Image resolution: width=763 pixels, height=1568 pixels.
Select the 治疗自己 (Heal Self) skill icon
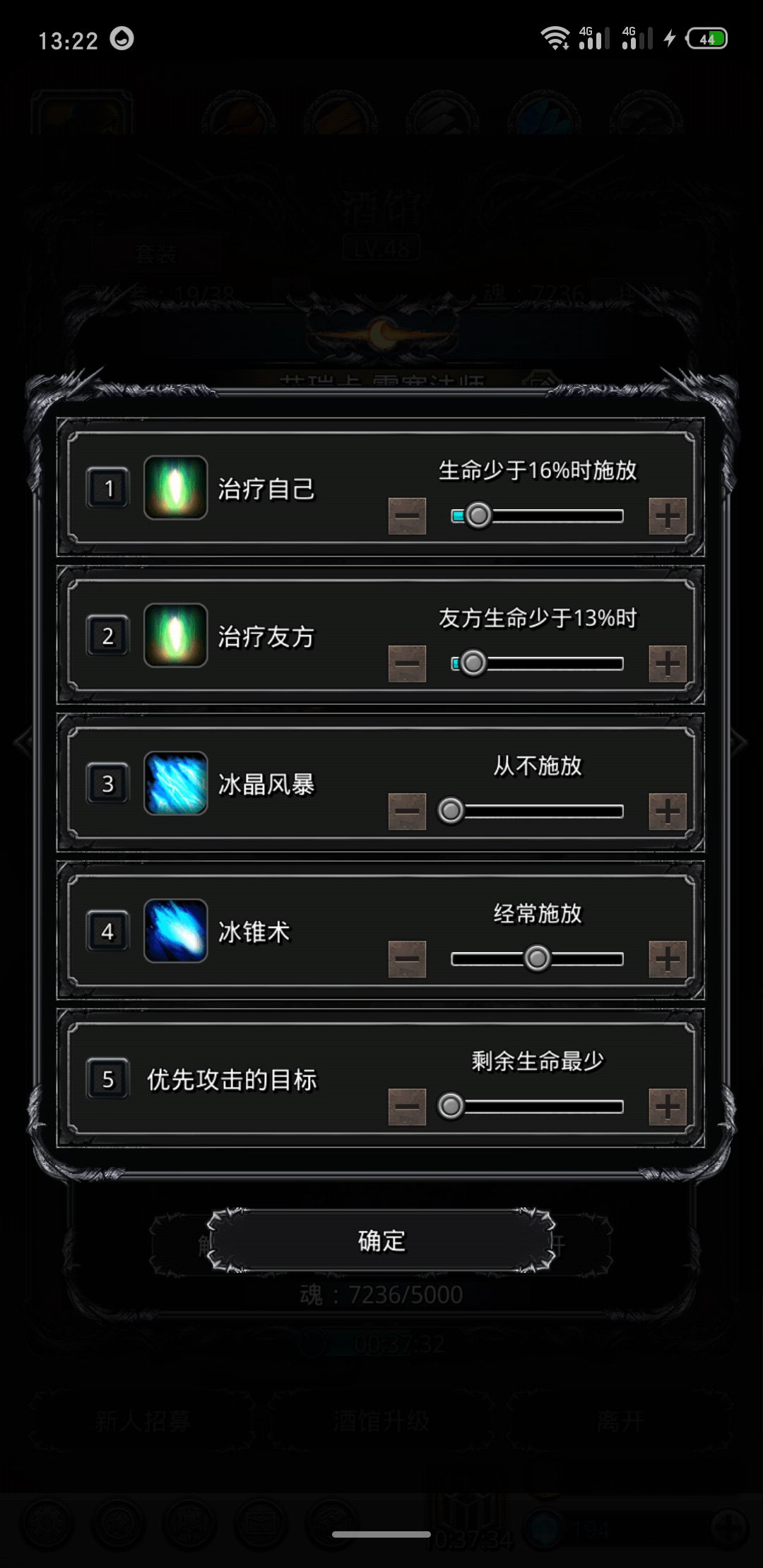[x=176, y=487]
